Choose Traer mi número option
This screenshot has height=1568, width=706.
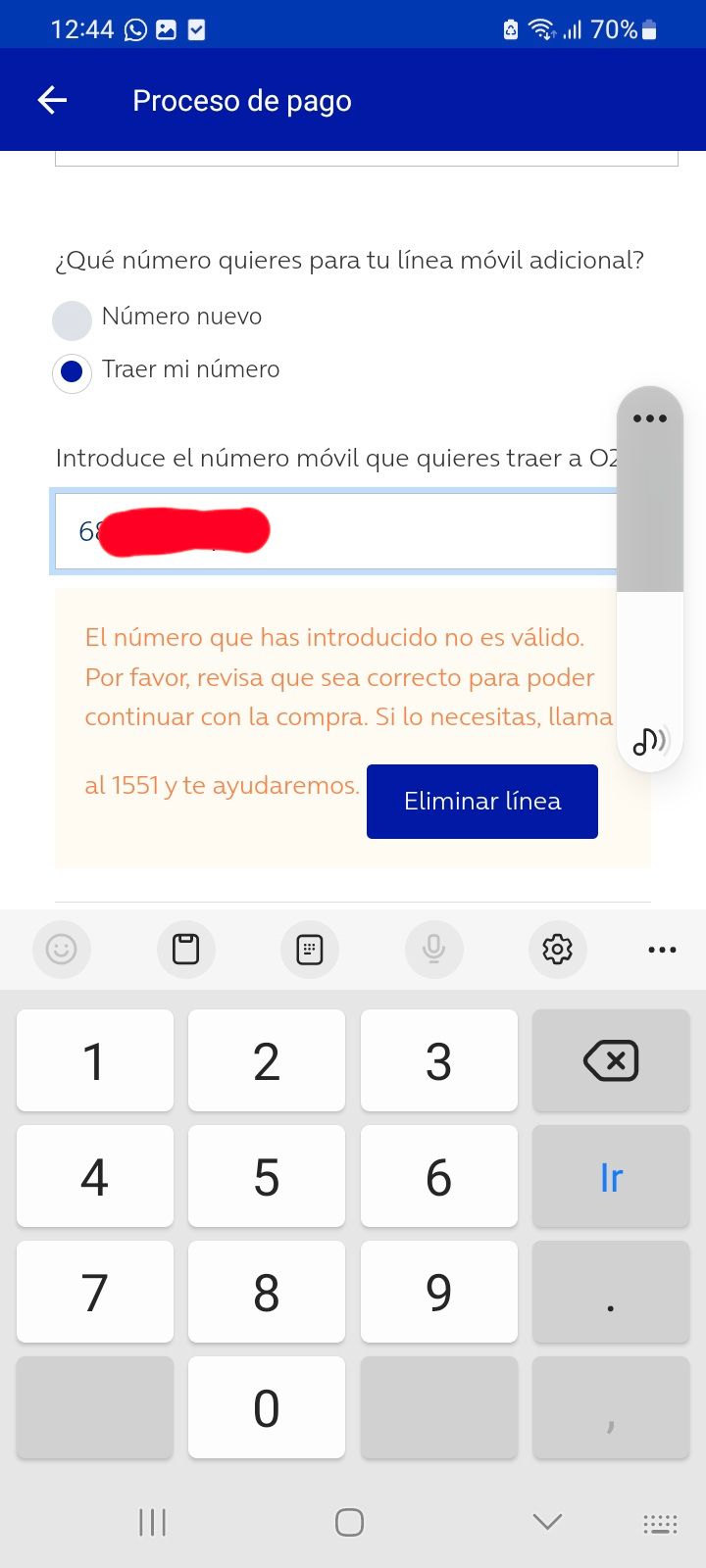72,372
